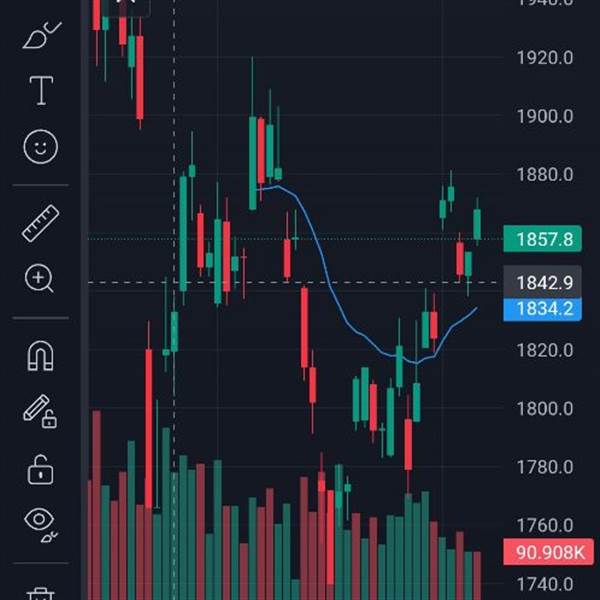Image resolution: width=600 pixels, height=600 pixels.
Task: Toggle magnet snapping mode
Action: click(41, 356)
